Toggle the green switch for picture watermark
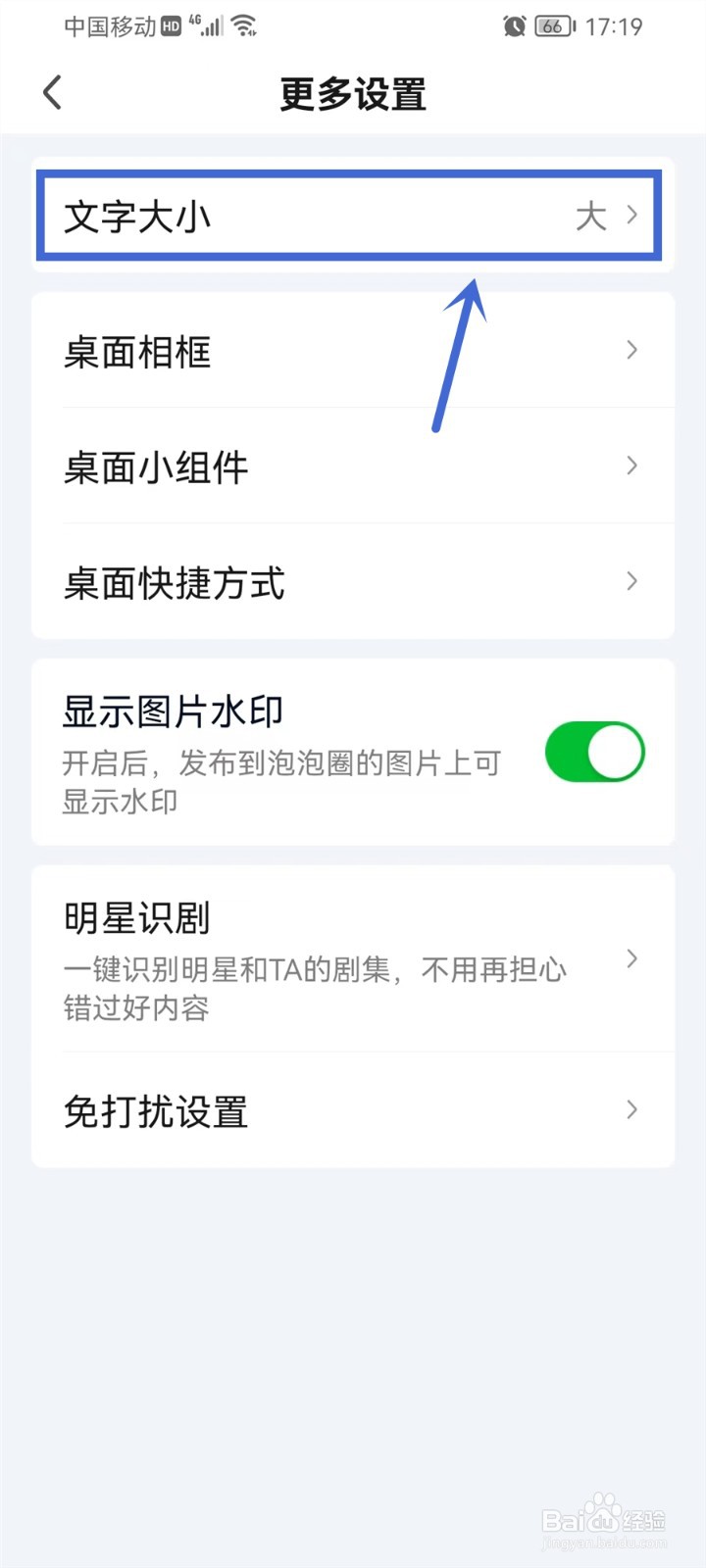The width and height of the screenshot is (706, 1568). (x=593, y=752)
